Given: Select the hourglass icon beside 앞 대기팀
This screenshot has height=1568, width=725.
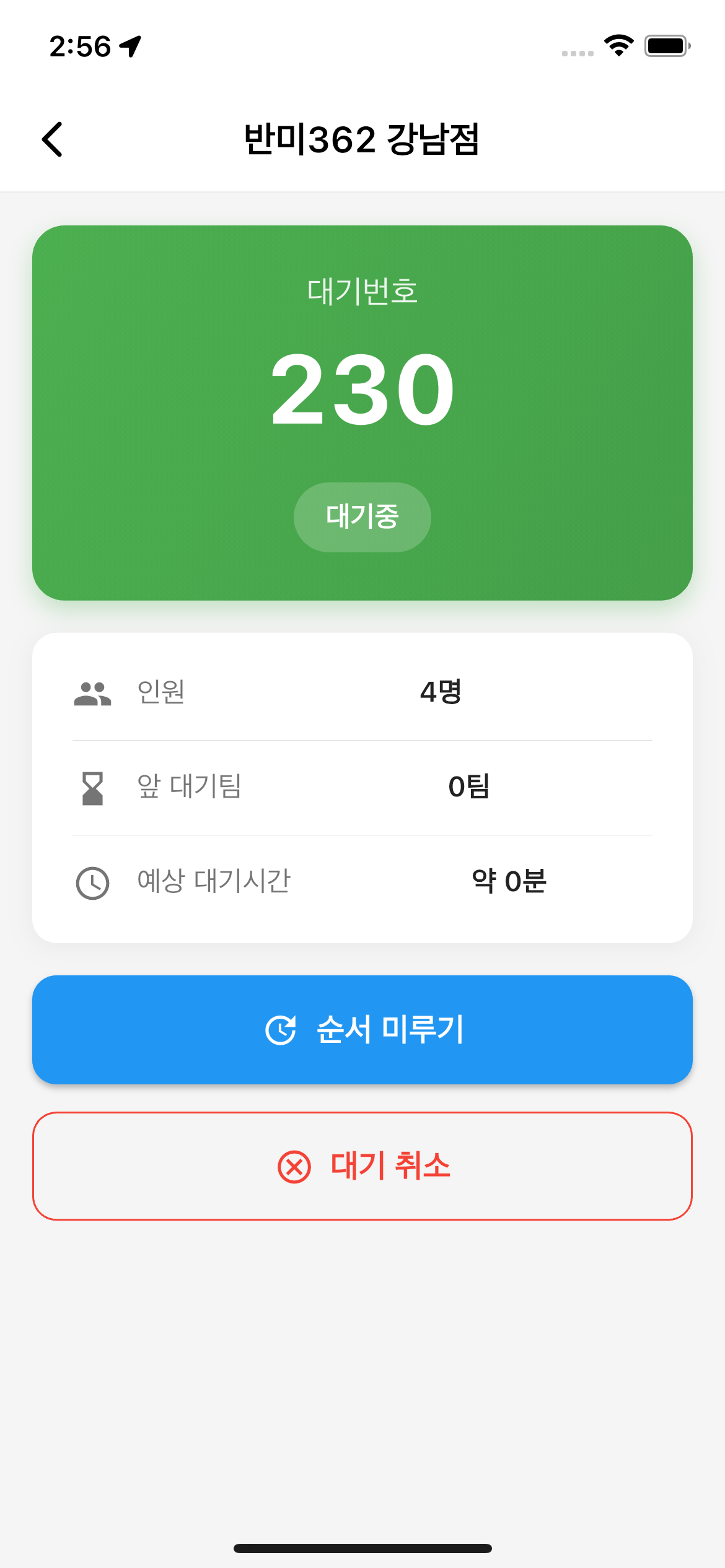Looking at the screenshot, I should [92, 788].
